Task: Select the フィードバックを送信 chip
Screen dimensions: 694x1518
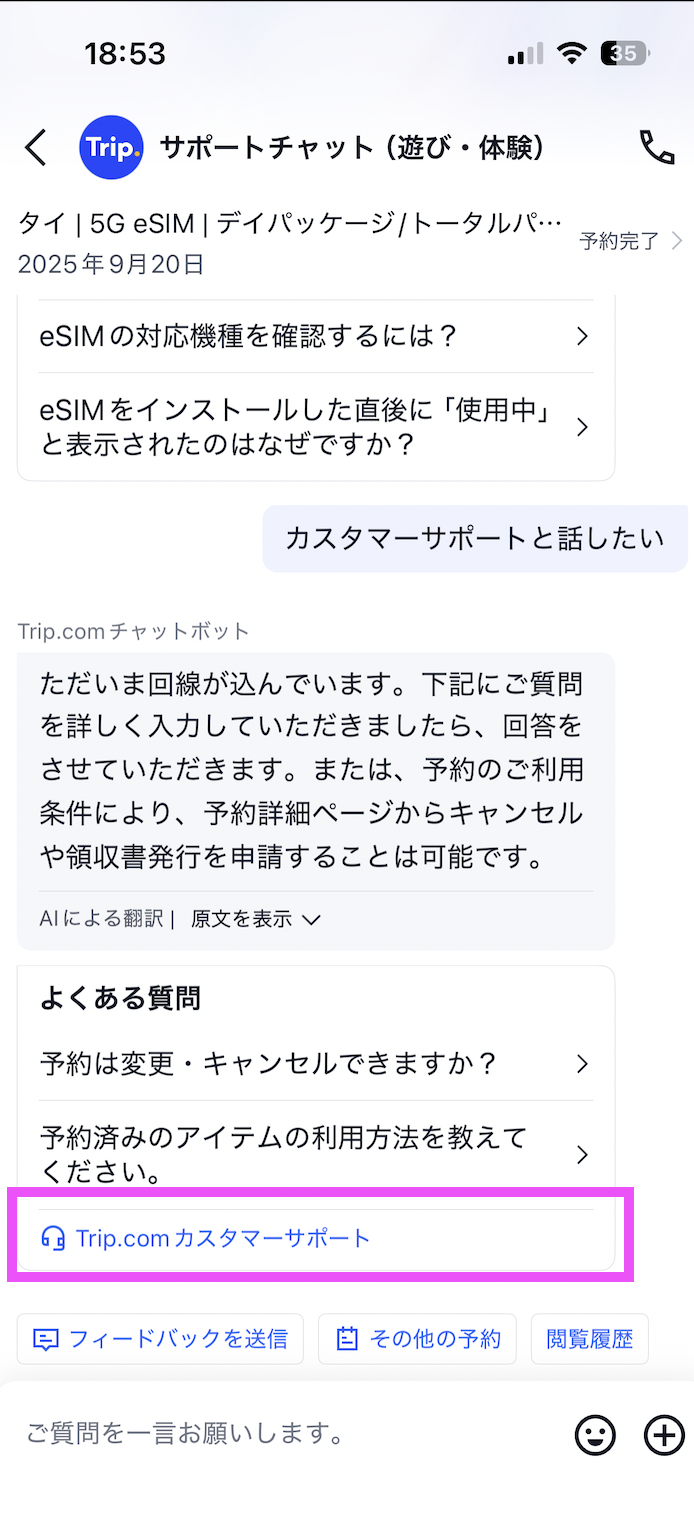Action: [x=160, y=1339]
